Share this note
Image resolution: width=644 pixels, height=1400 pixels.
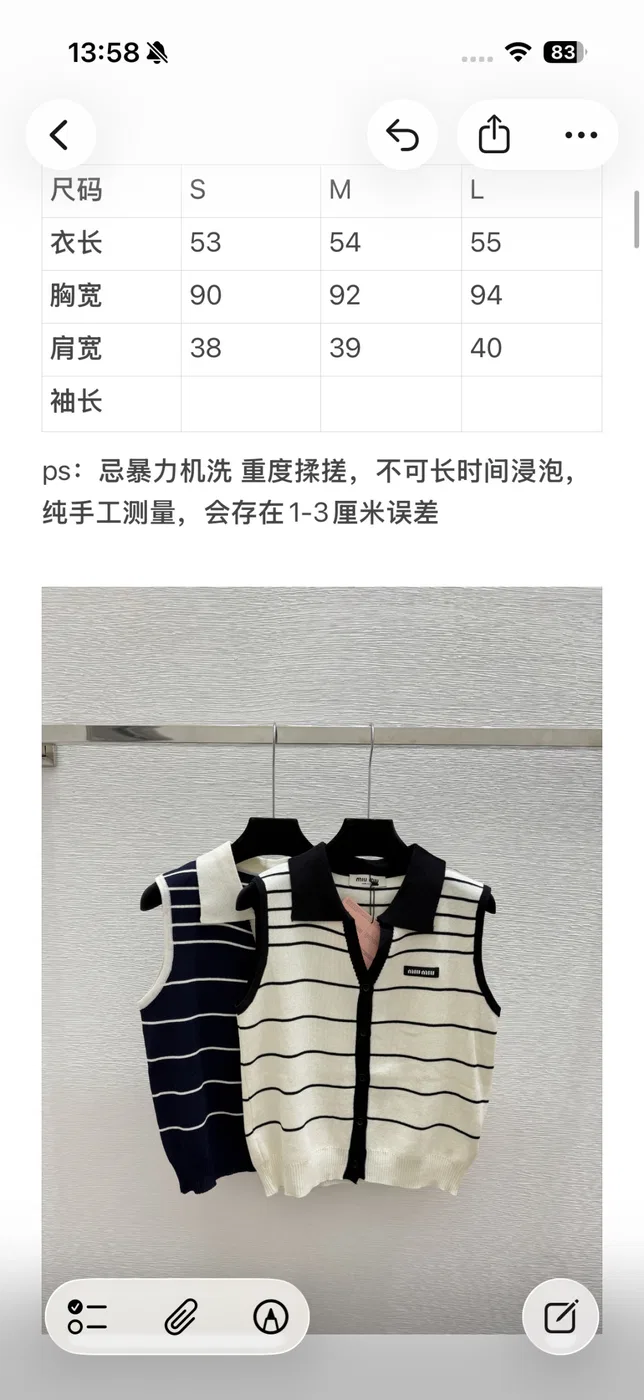(x=494, y=135)
